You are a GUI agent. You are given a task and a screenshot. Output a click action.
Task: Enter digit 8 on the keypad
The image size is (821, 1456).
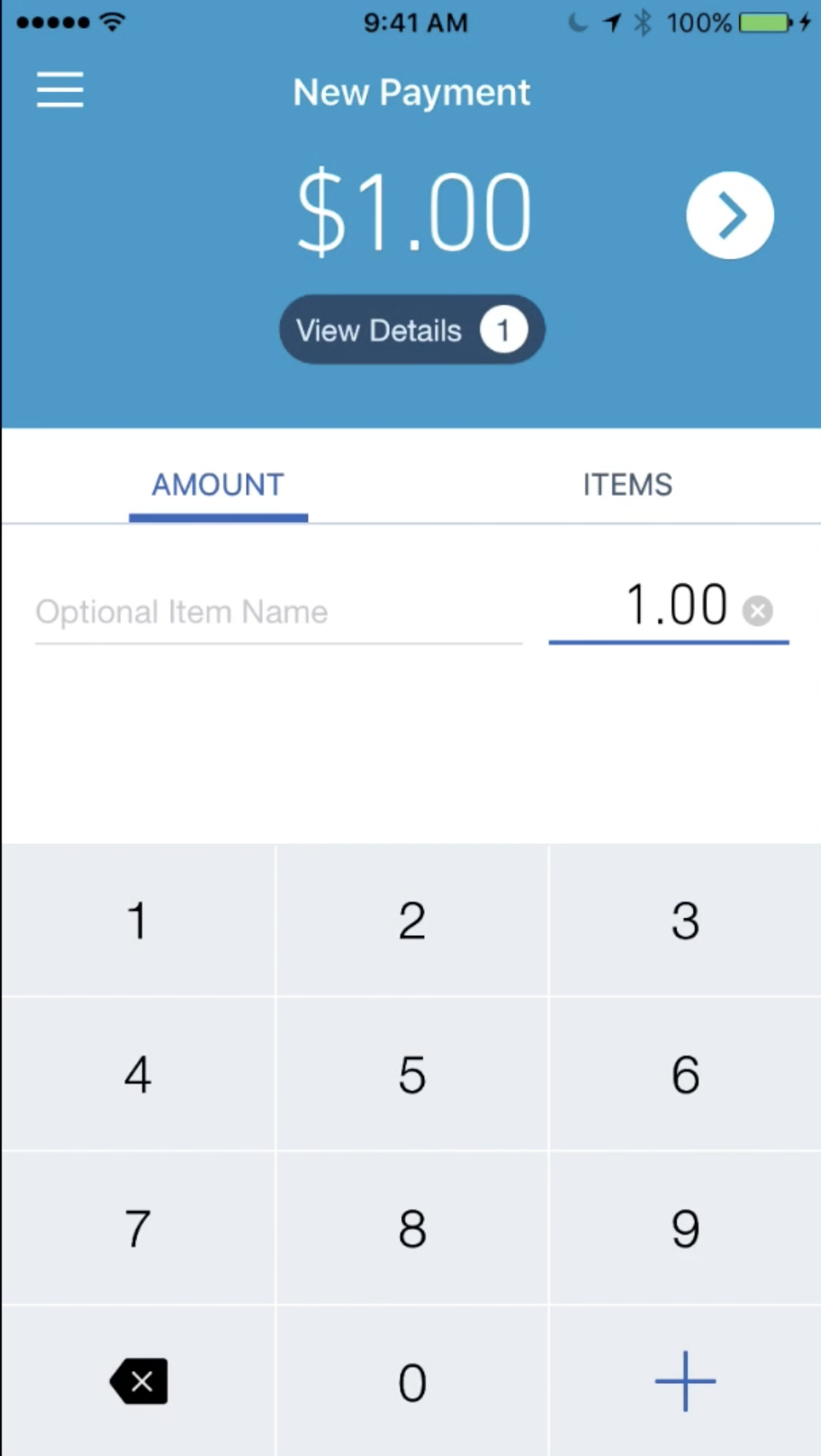click(x=411, y=1228)
